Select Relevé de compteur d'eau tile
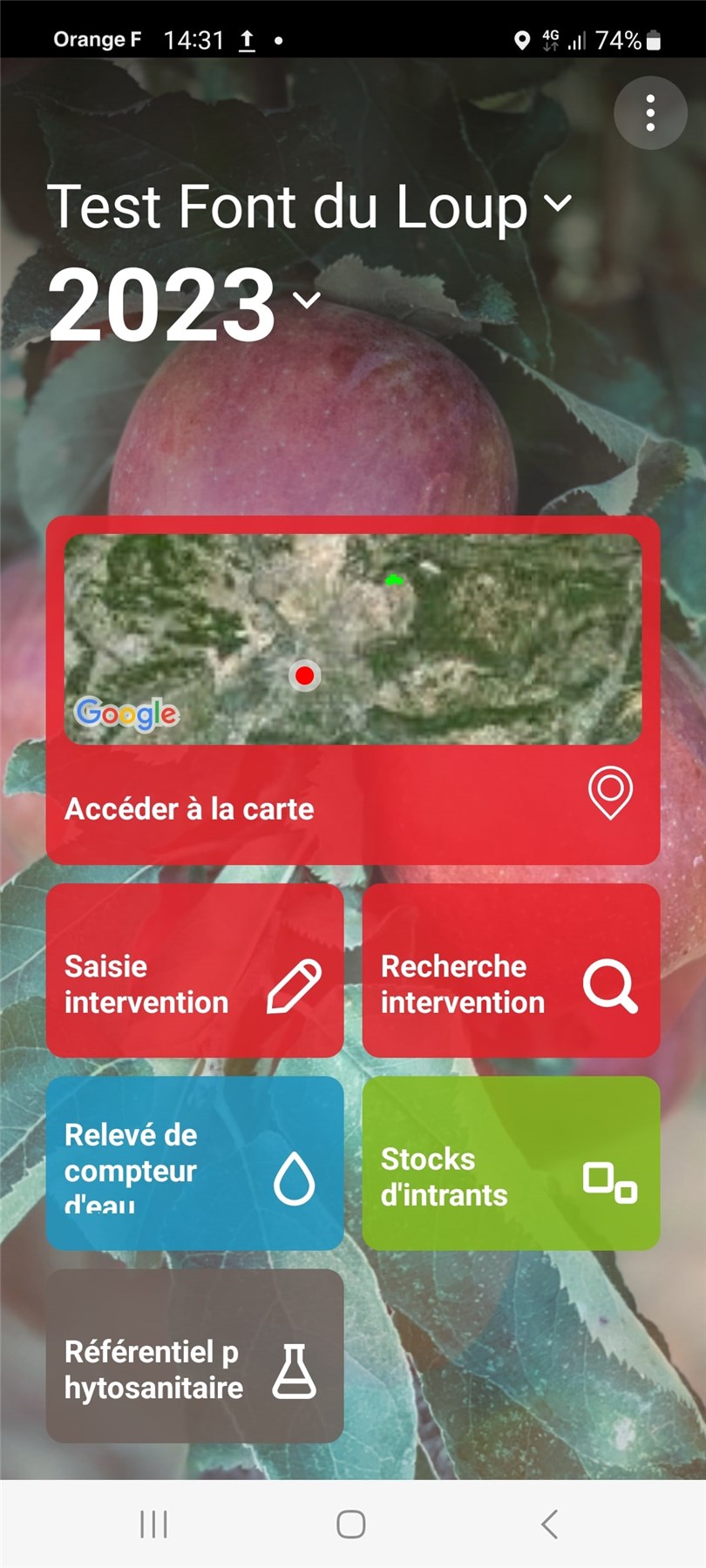706x1568 pixels. coord(194,1163)
